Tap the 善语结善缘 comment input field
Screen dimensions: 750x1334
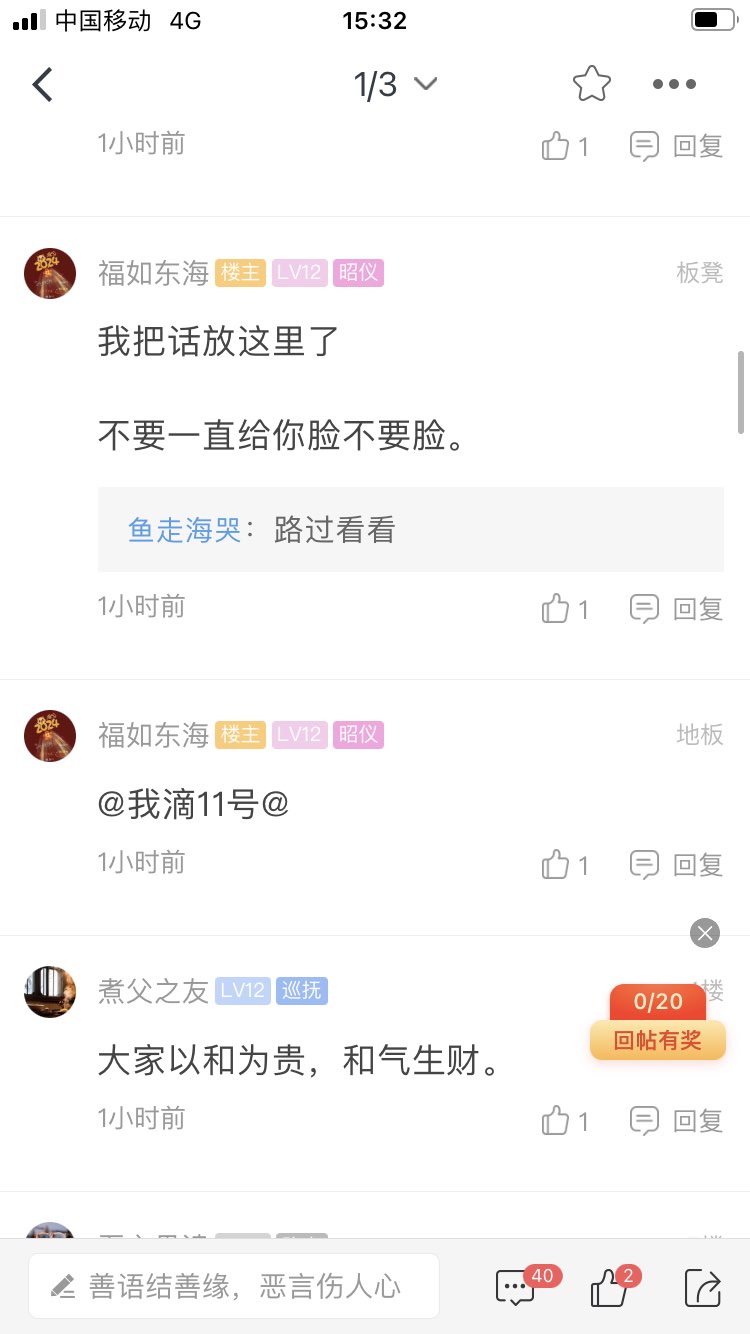pos(234,1286)
